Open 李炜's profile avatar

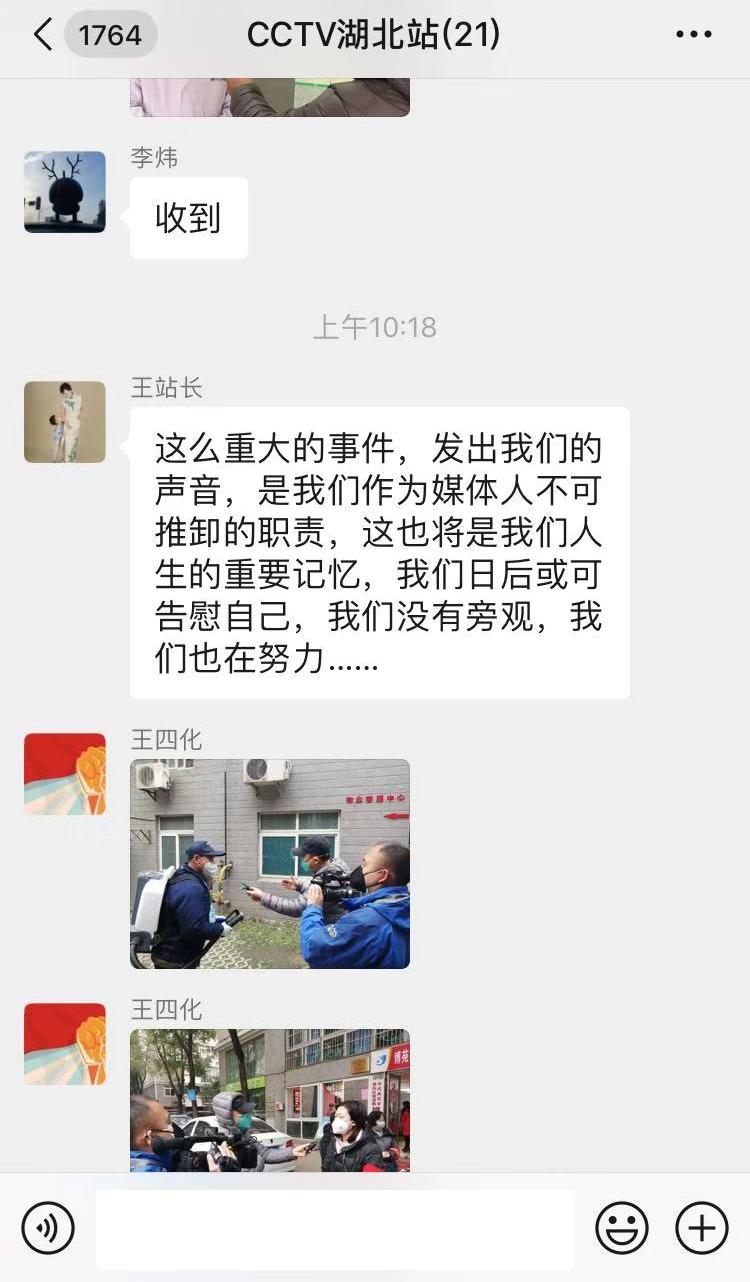65,192
